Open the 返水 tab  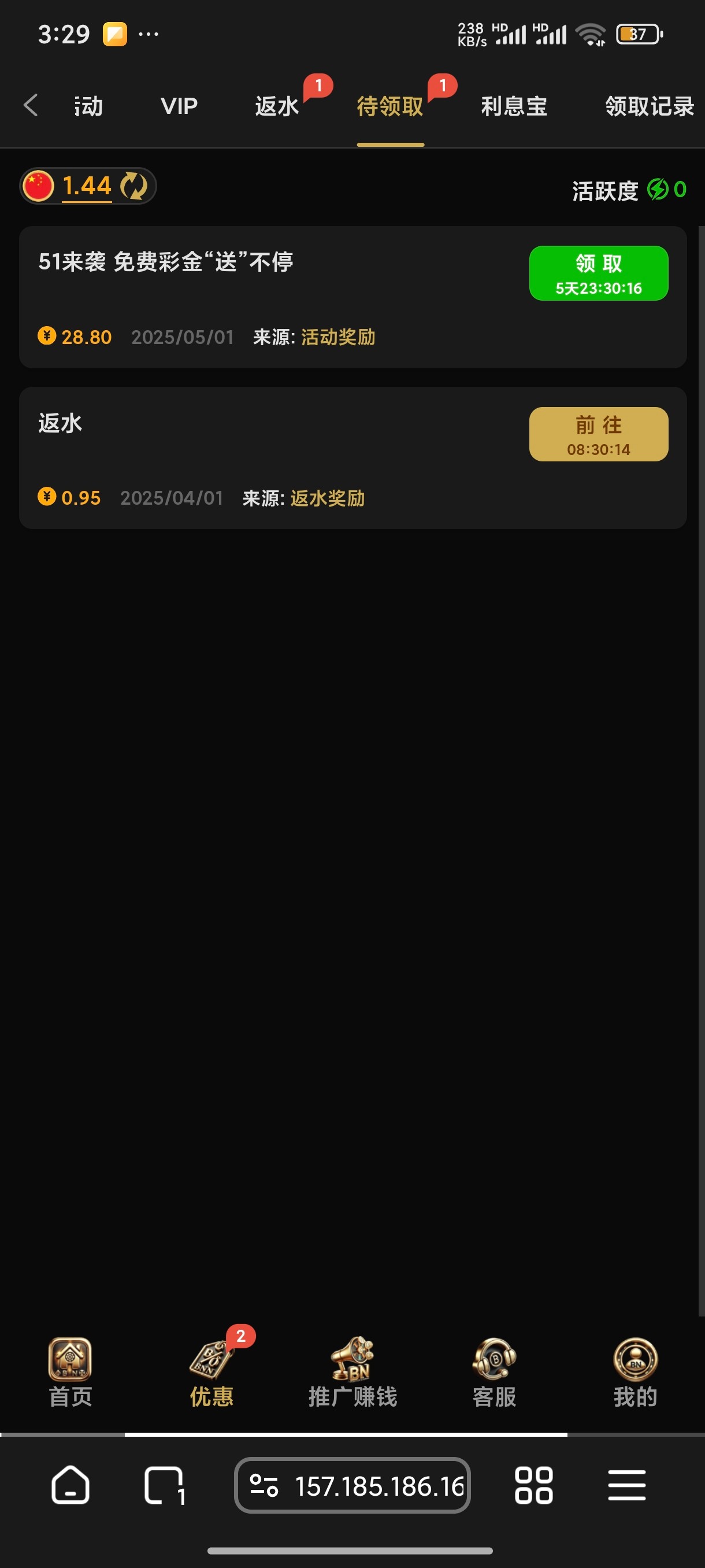click(x=277, y=106)
